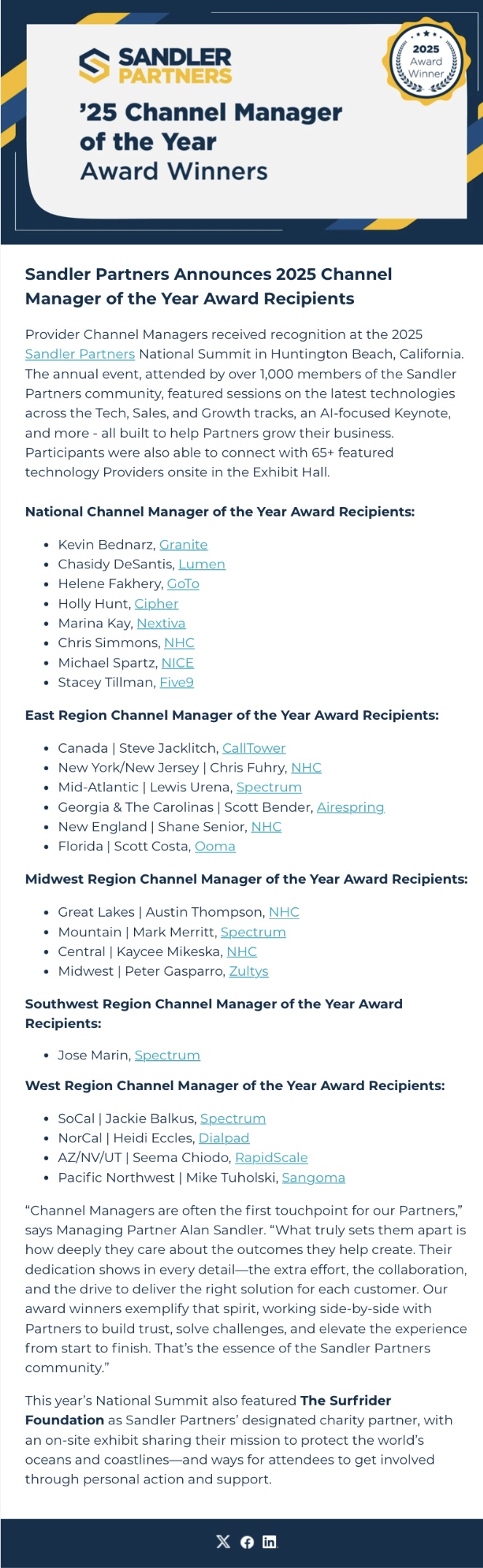Visit the Facebook page from footer icon
The image size is (483, 1568).
(247, 1542)
